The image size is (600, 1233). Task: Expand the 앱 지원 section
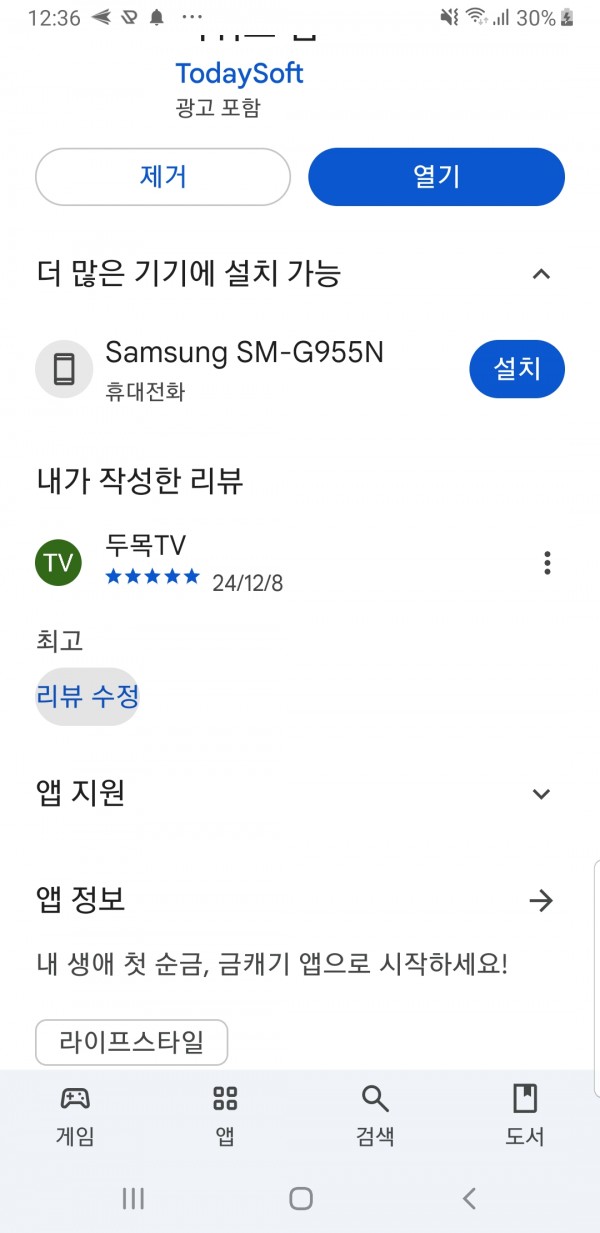(x=541, y=794)
